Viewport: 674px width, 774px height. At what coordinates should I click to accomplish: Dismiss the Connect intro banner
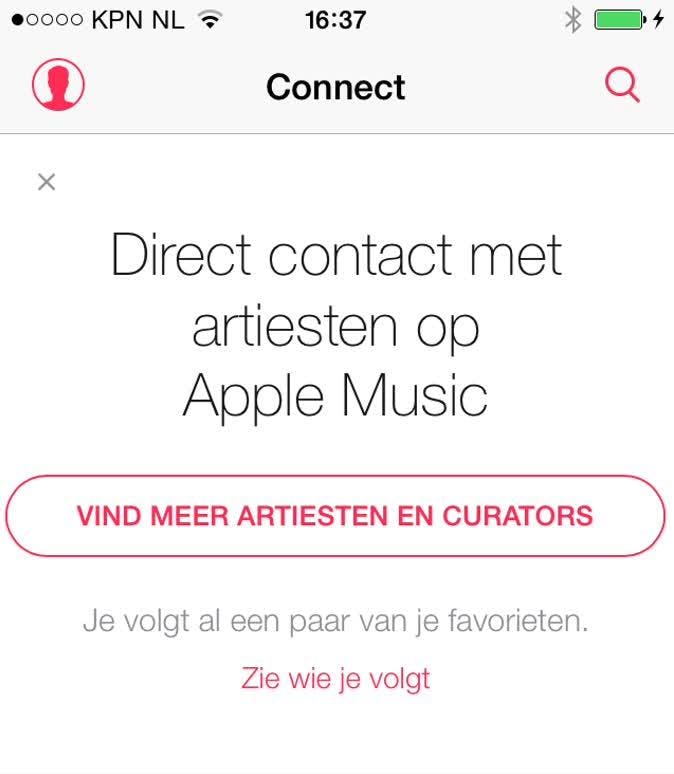[x=46, y=182]
